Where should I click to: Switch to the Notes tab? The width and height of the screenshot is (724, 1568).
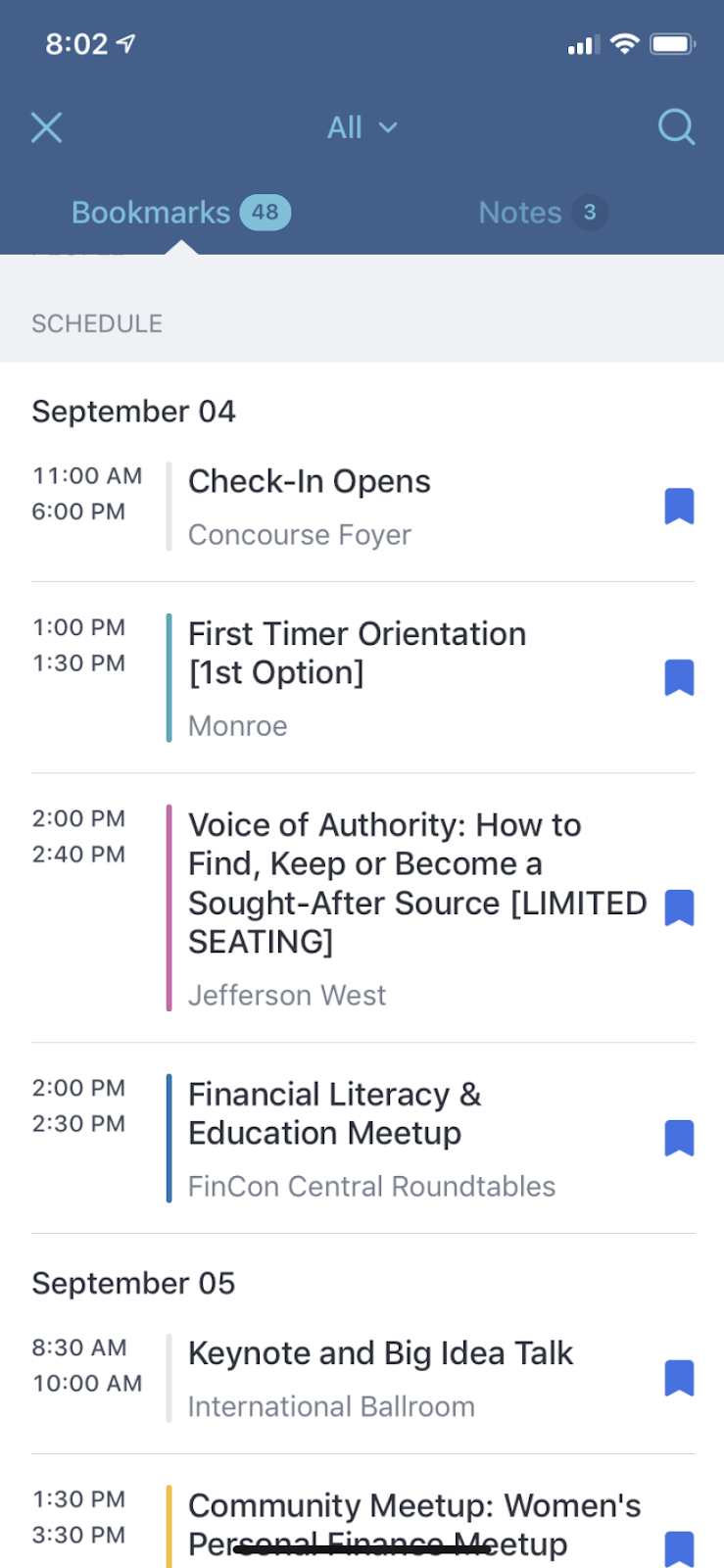[542, 213]
